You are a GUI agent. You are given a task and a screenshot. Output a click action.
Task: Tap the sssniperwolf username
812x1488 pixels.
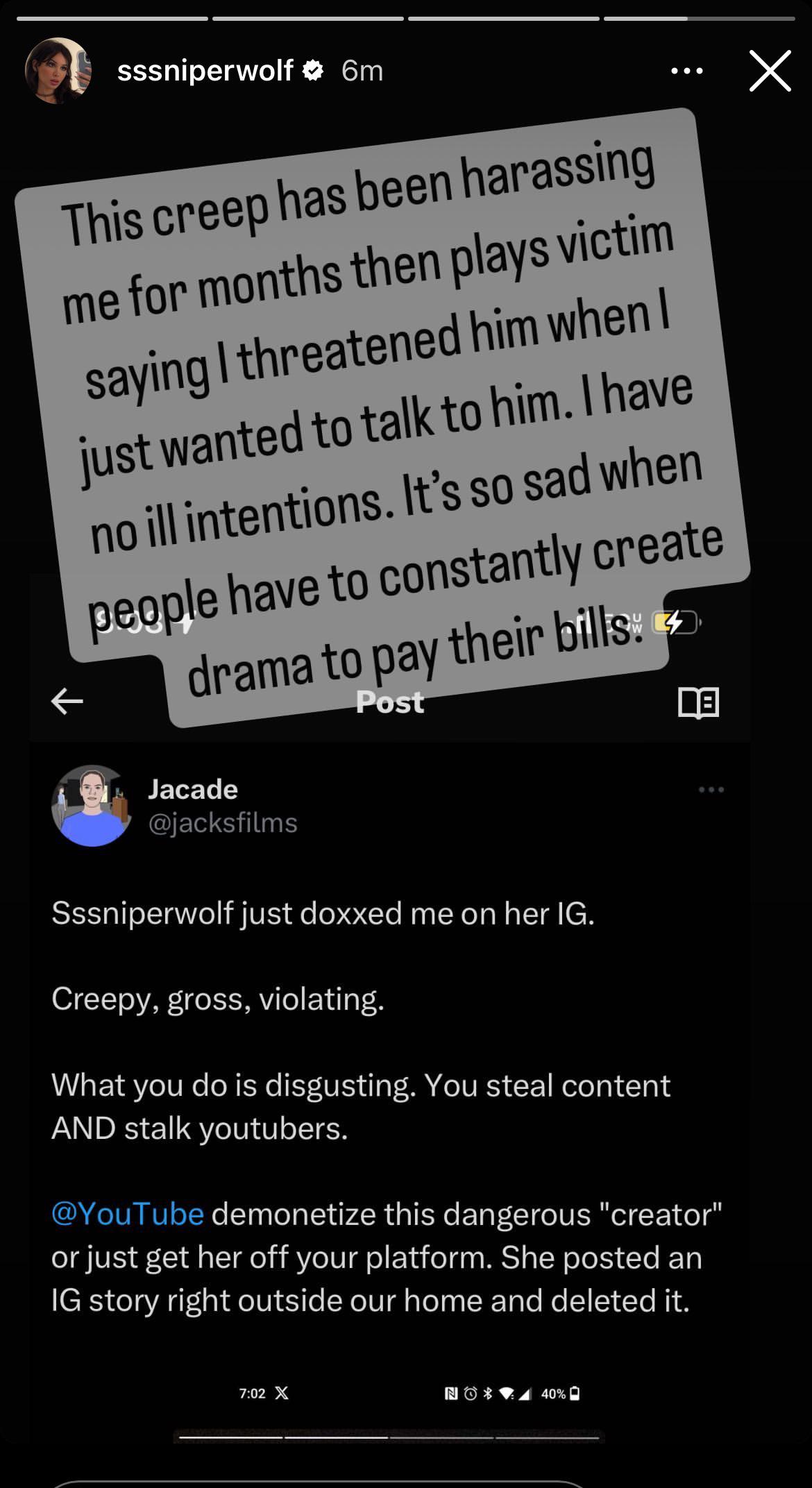tap(205, 71)
